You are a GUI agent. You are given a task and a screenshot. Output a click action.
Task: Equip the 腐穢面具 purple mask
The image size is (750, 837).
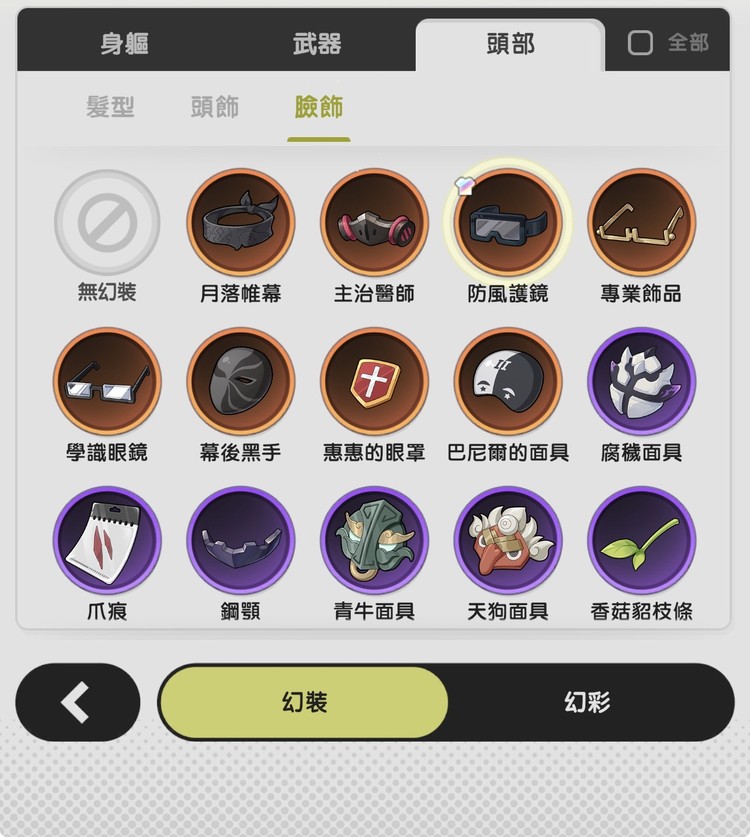point(641,381)
